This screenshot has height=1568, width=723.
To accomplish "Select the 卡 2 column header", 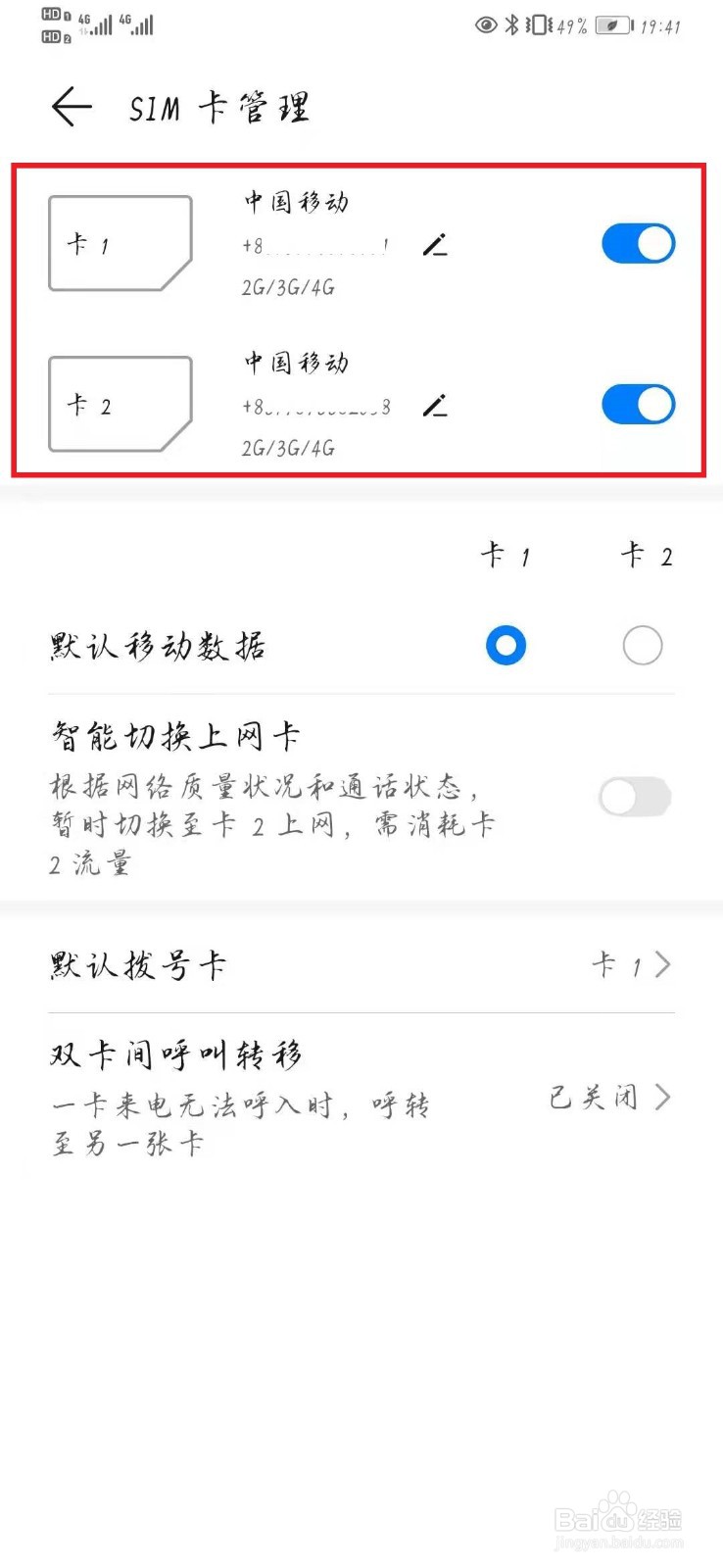I will [x=647, y=555].
